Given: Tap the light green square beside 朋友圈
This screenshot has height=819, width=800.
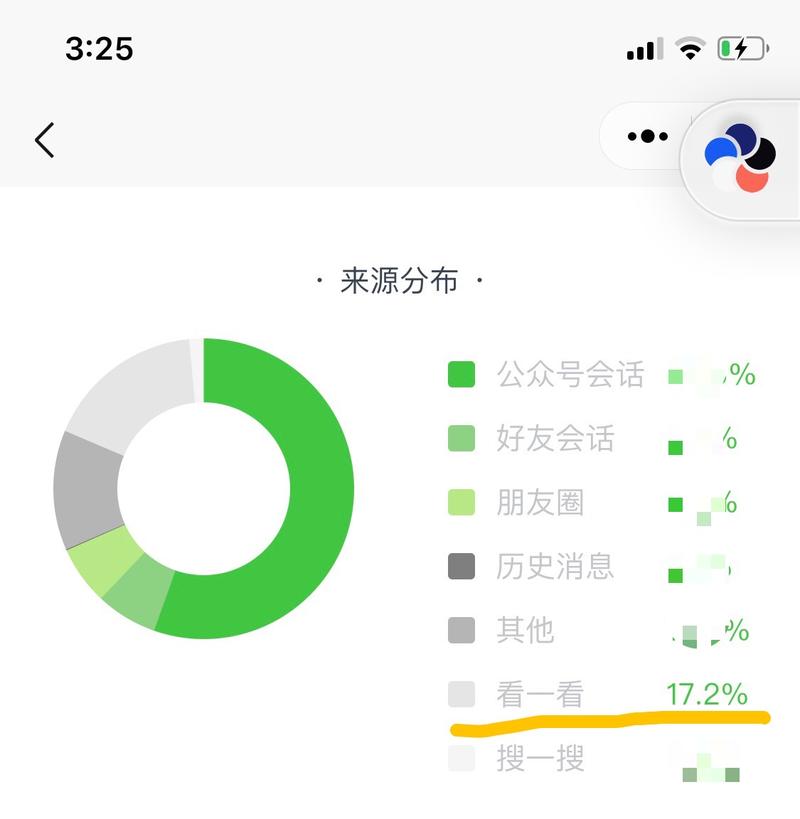Looking at the screenshot, I should [x=461, y=505].
